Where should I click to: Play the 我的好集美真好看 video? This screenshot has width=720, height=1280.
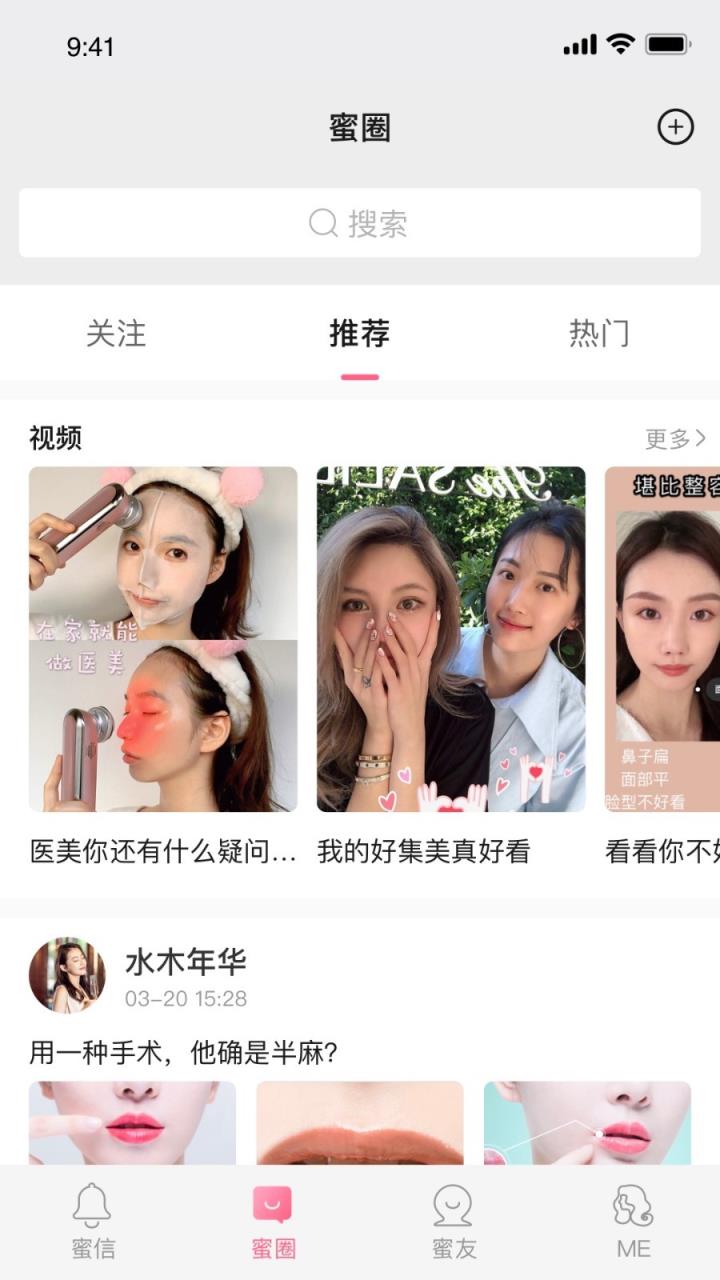point(450,640)
